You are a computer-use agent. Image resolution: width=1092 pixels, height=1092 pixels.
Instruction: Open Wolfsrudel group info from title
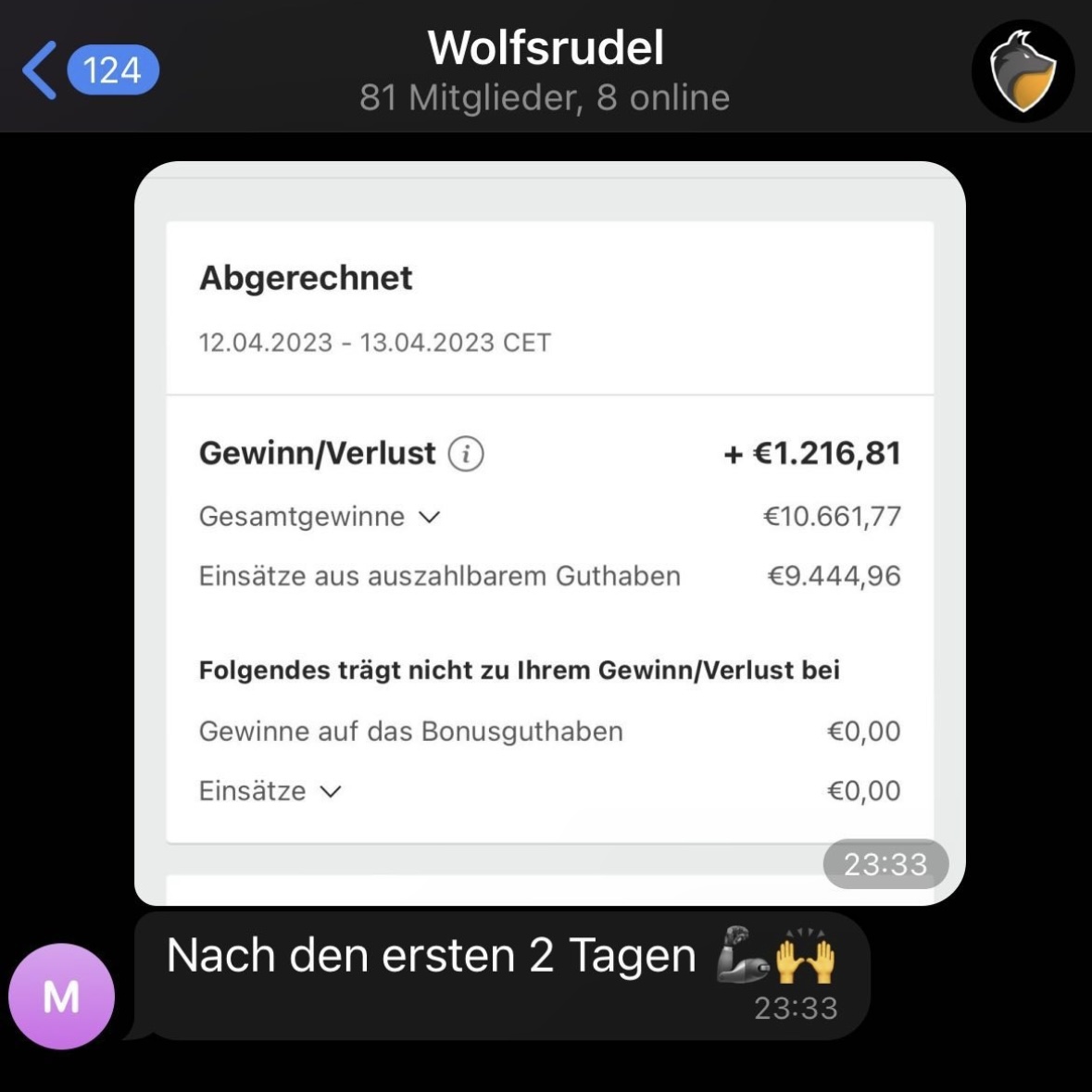pyautogui.click(x=546, y=49)
